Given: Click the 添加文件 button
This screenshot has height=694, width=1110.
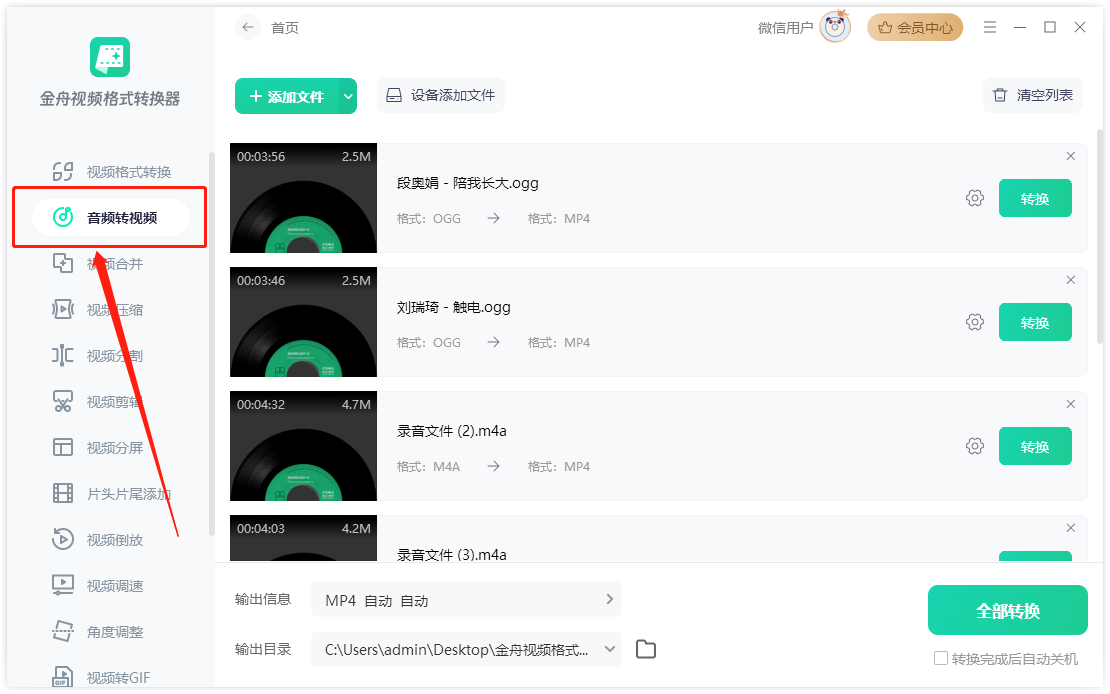Looking at the screenshot, I should 286,97.
